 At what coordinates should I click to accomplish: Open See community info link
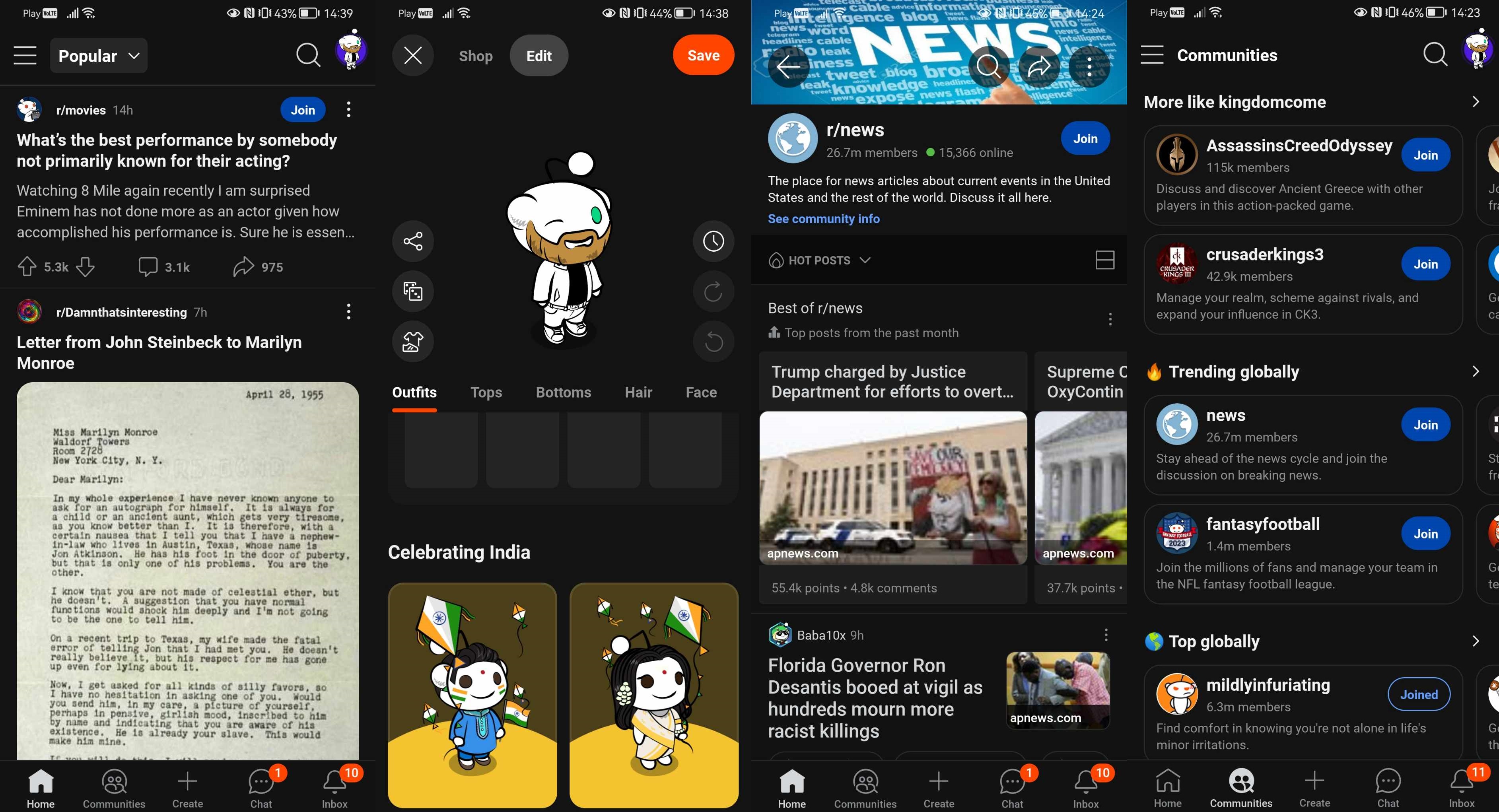point(823,219)
